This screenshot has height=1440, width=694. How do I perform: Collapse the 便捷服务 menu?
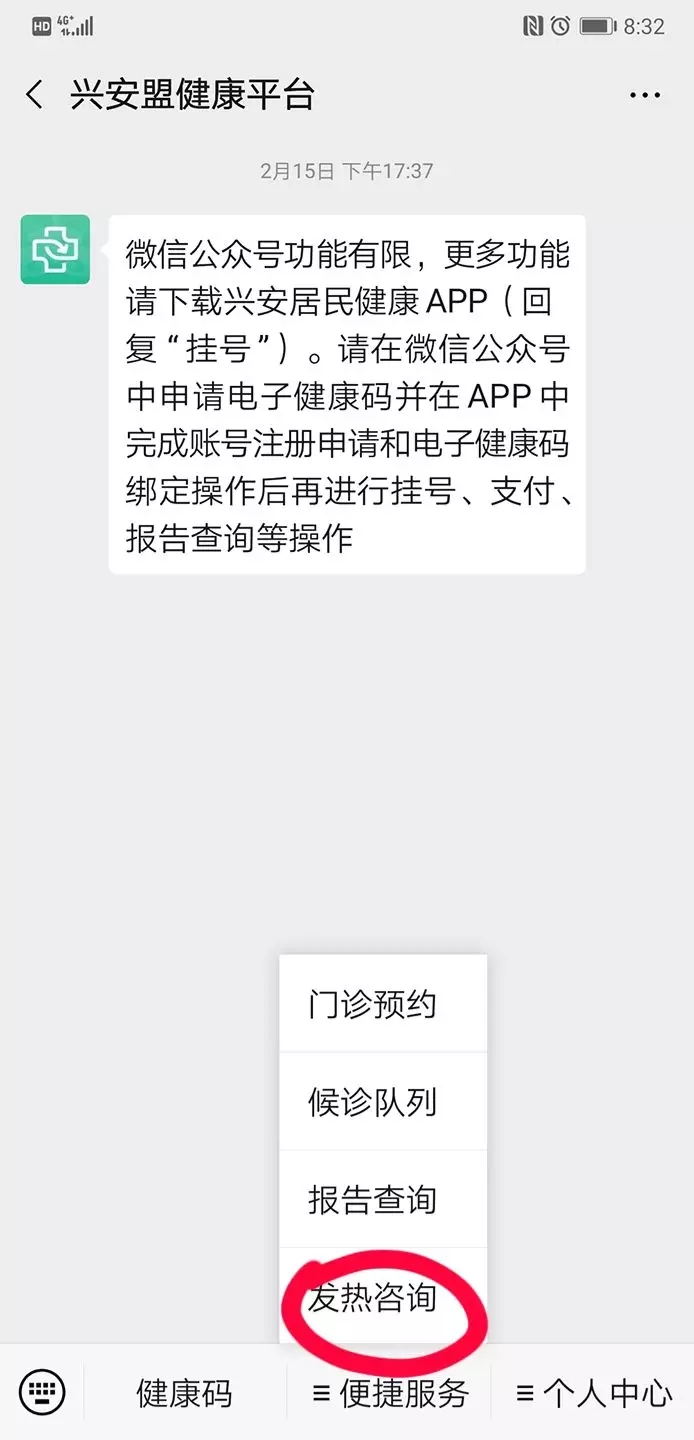point(390,1393)
